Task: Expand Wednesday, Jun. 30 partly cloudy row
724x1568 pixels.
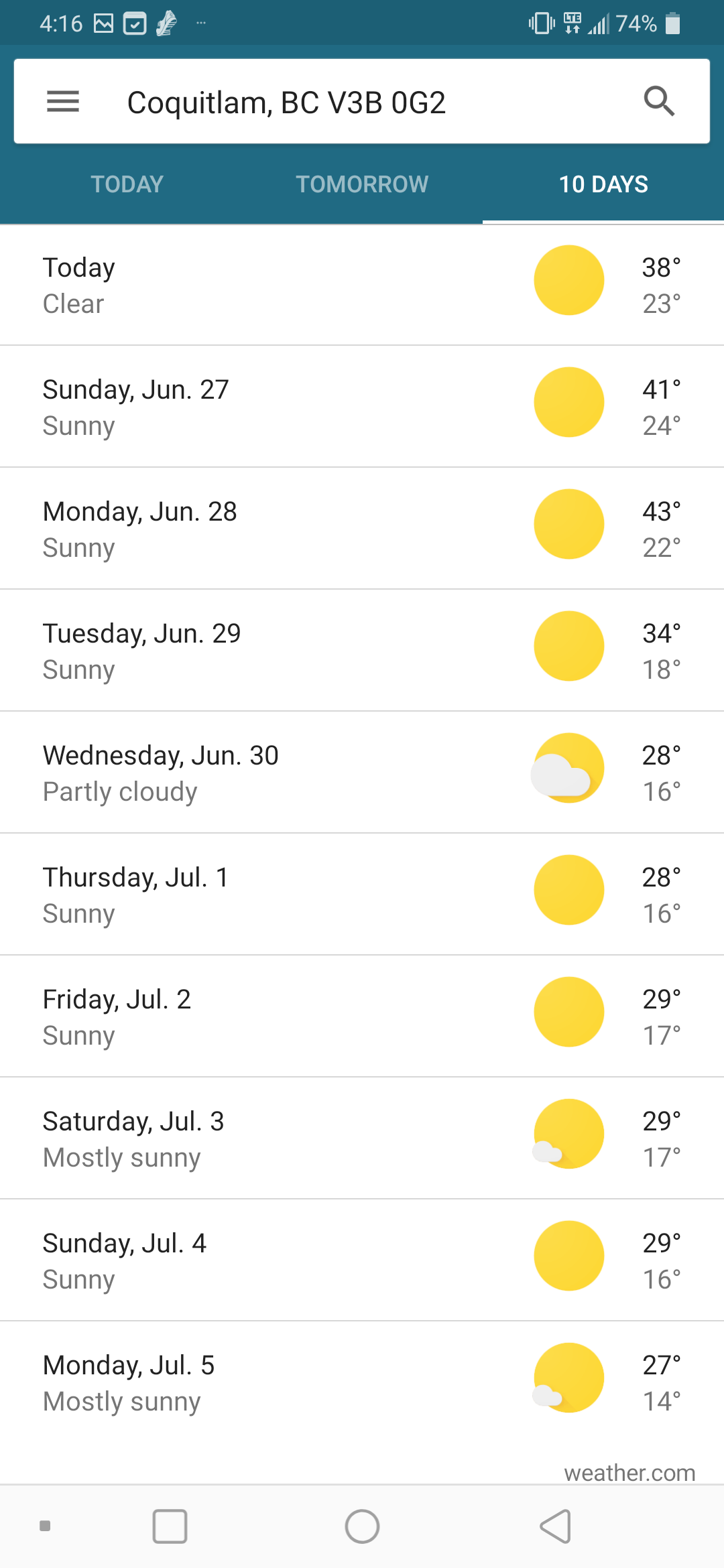Action: coord(362,773)
